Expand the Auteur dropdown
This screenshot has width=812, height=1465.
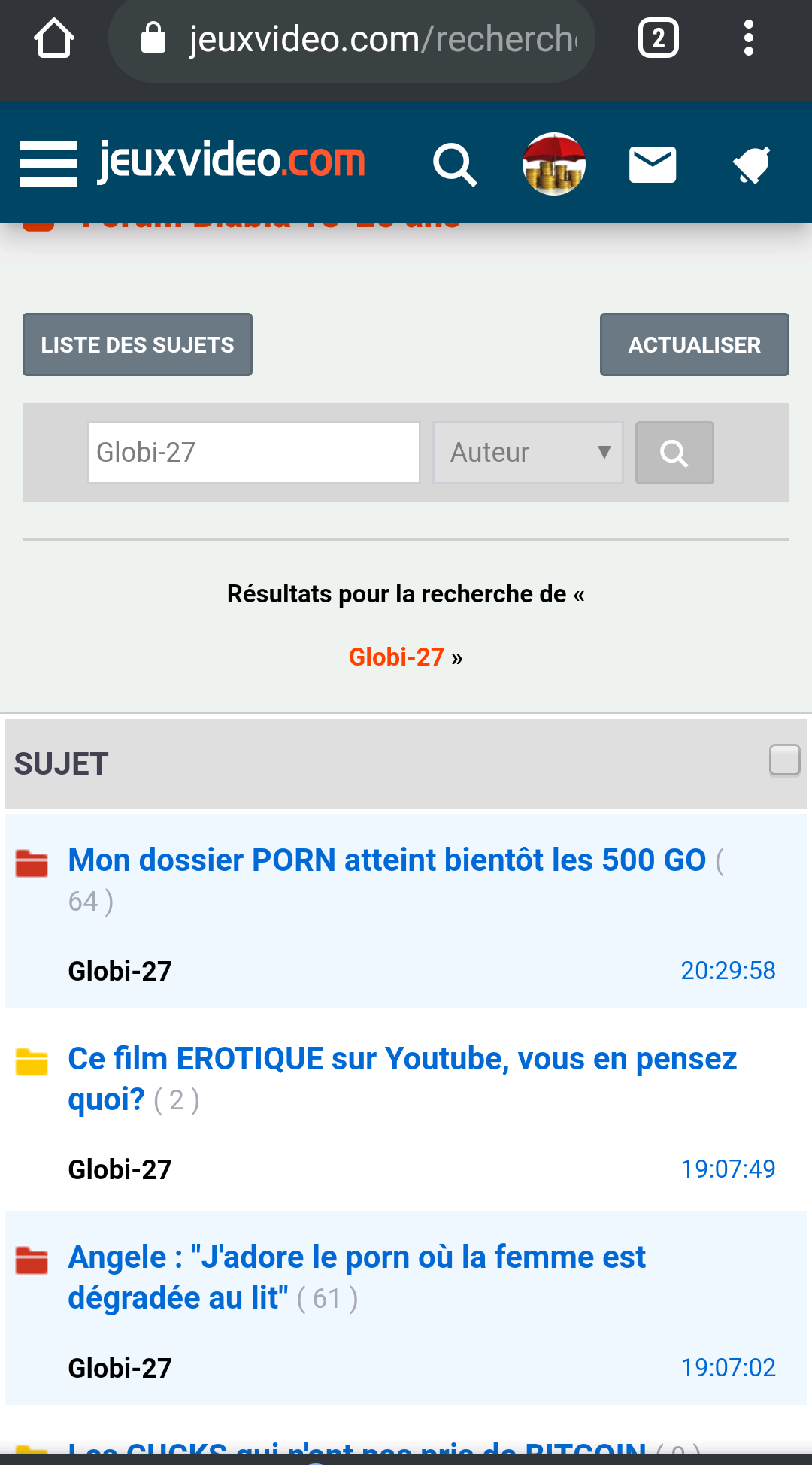pos(529,453)
